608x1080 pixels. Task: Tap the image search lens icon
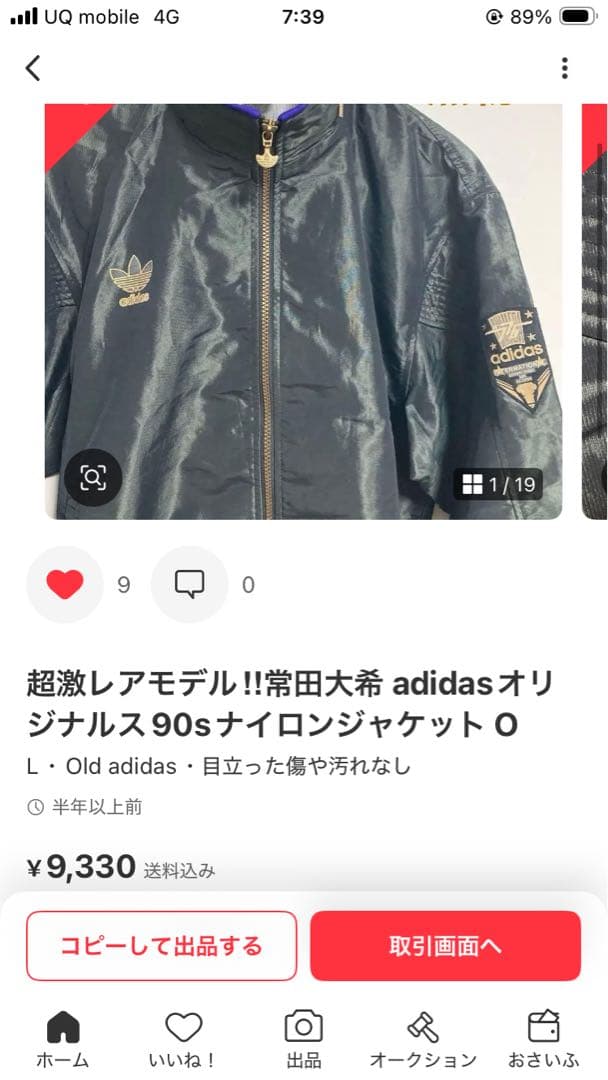[93, 478]
